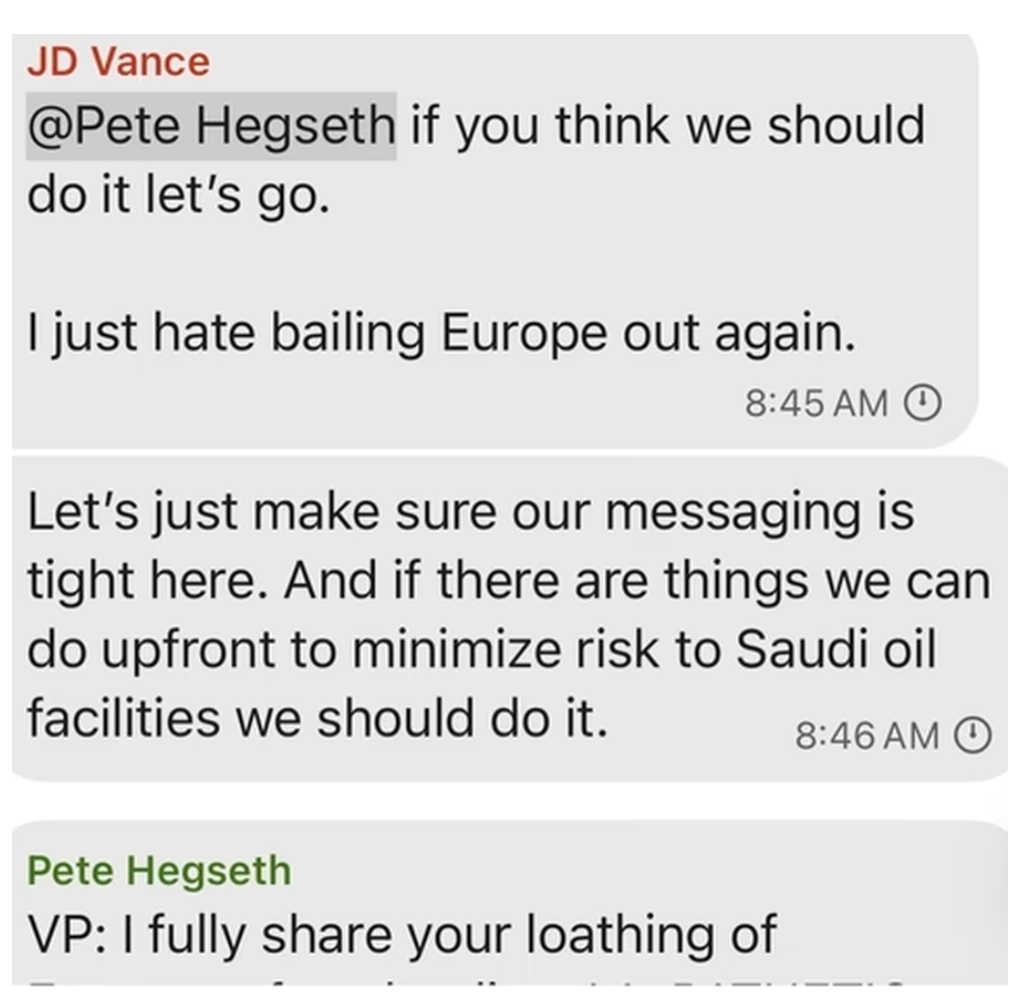
Task: Open Pete Hegseth's green sender name
Action: point(158,870)
